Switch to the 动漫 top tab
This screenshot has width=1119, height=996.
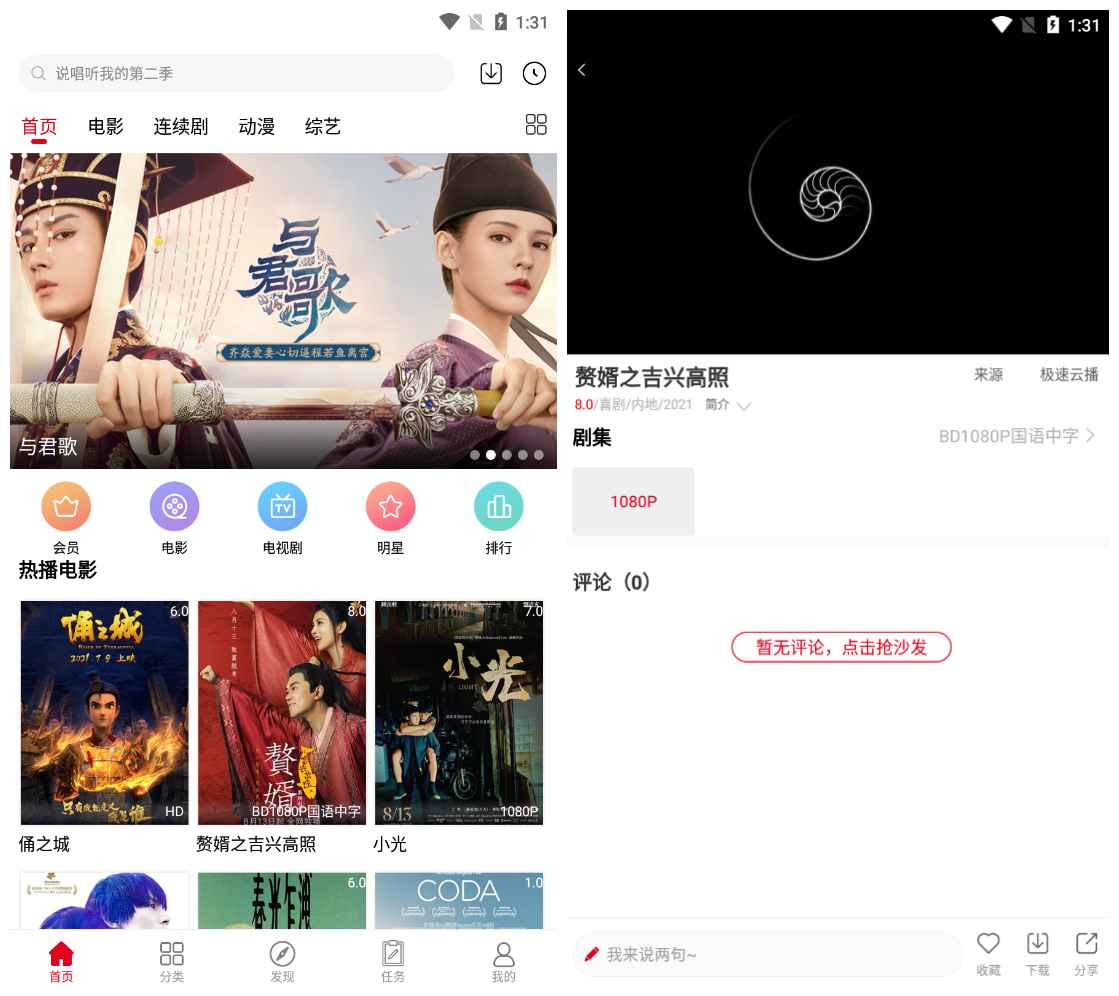256,126
